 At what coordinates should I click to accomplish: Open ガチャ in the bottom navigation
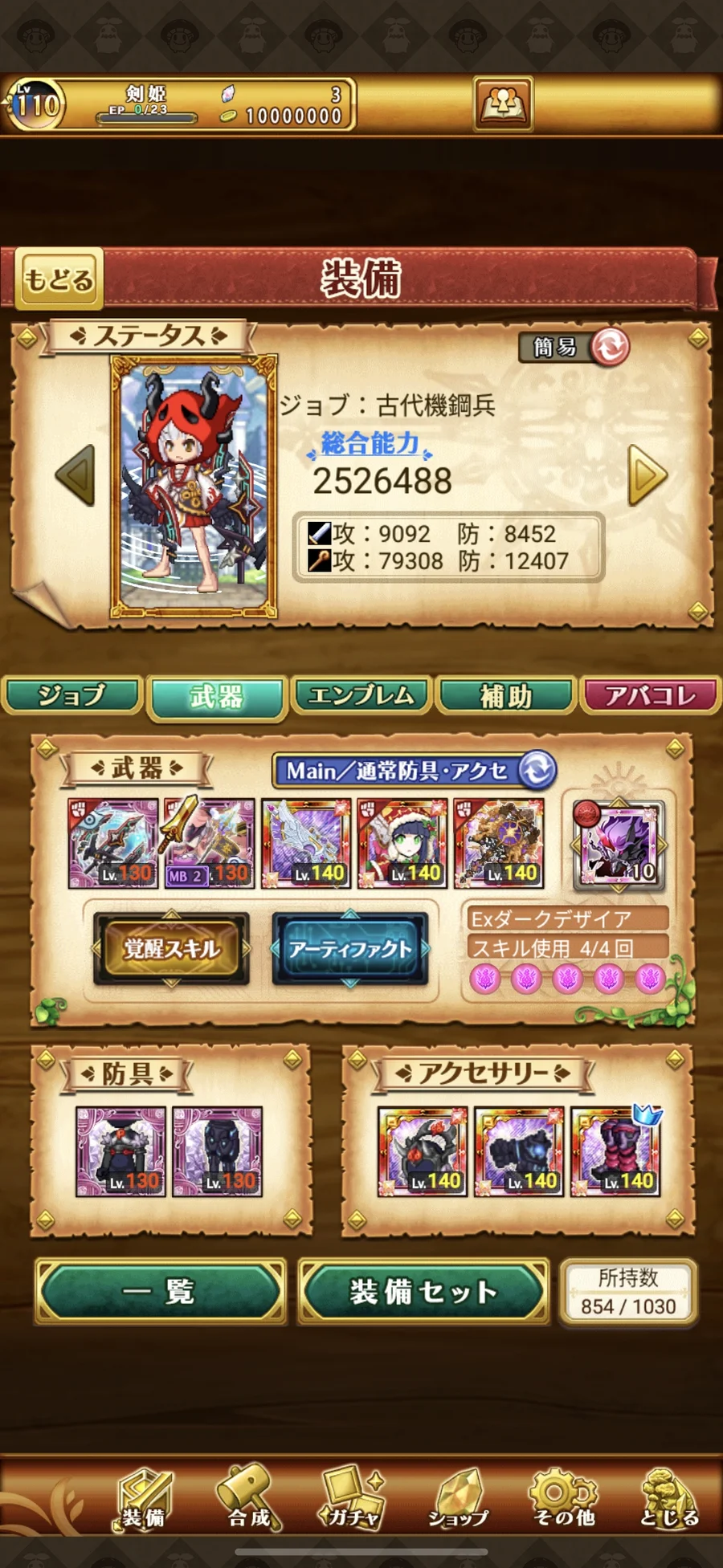click(x=352, y=1498)
